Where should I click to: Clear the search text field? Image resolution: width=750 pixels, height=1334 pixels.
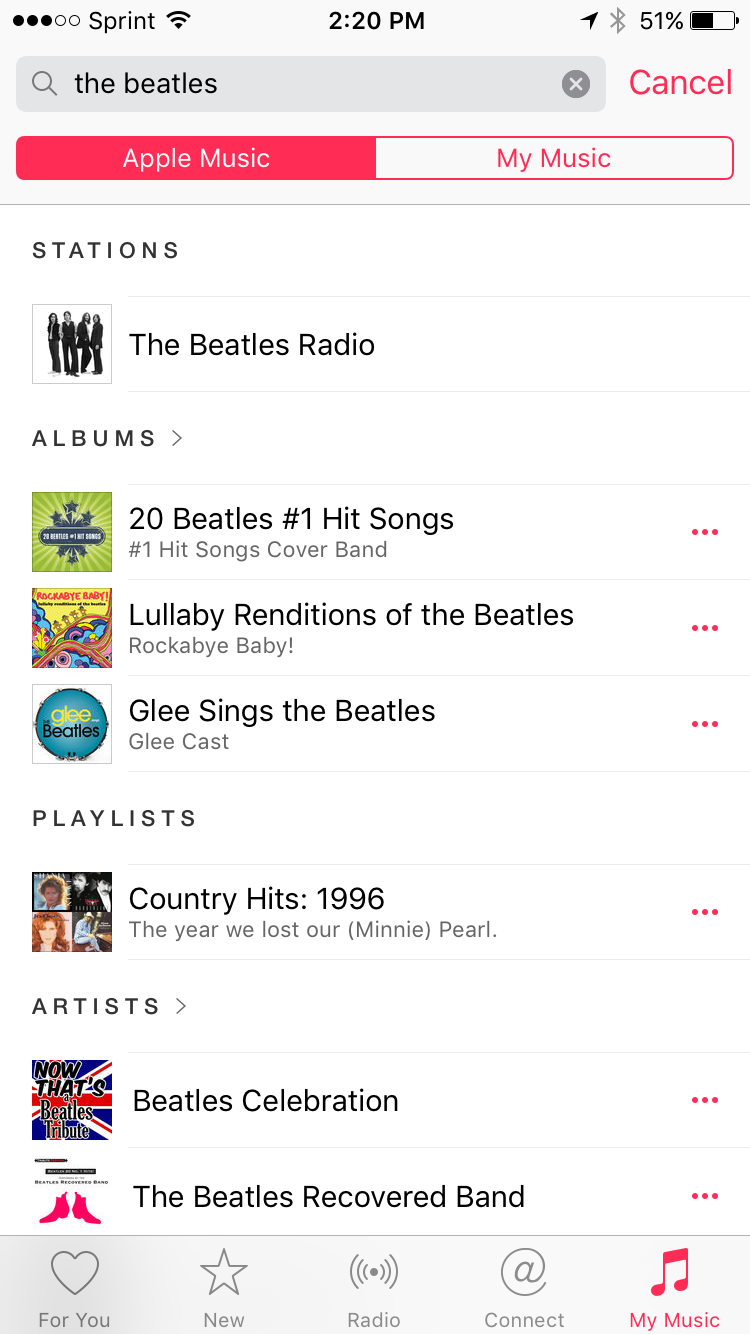tap(576, 84)
